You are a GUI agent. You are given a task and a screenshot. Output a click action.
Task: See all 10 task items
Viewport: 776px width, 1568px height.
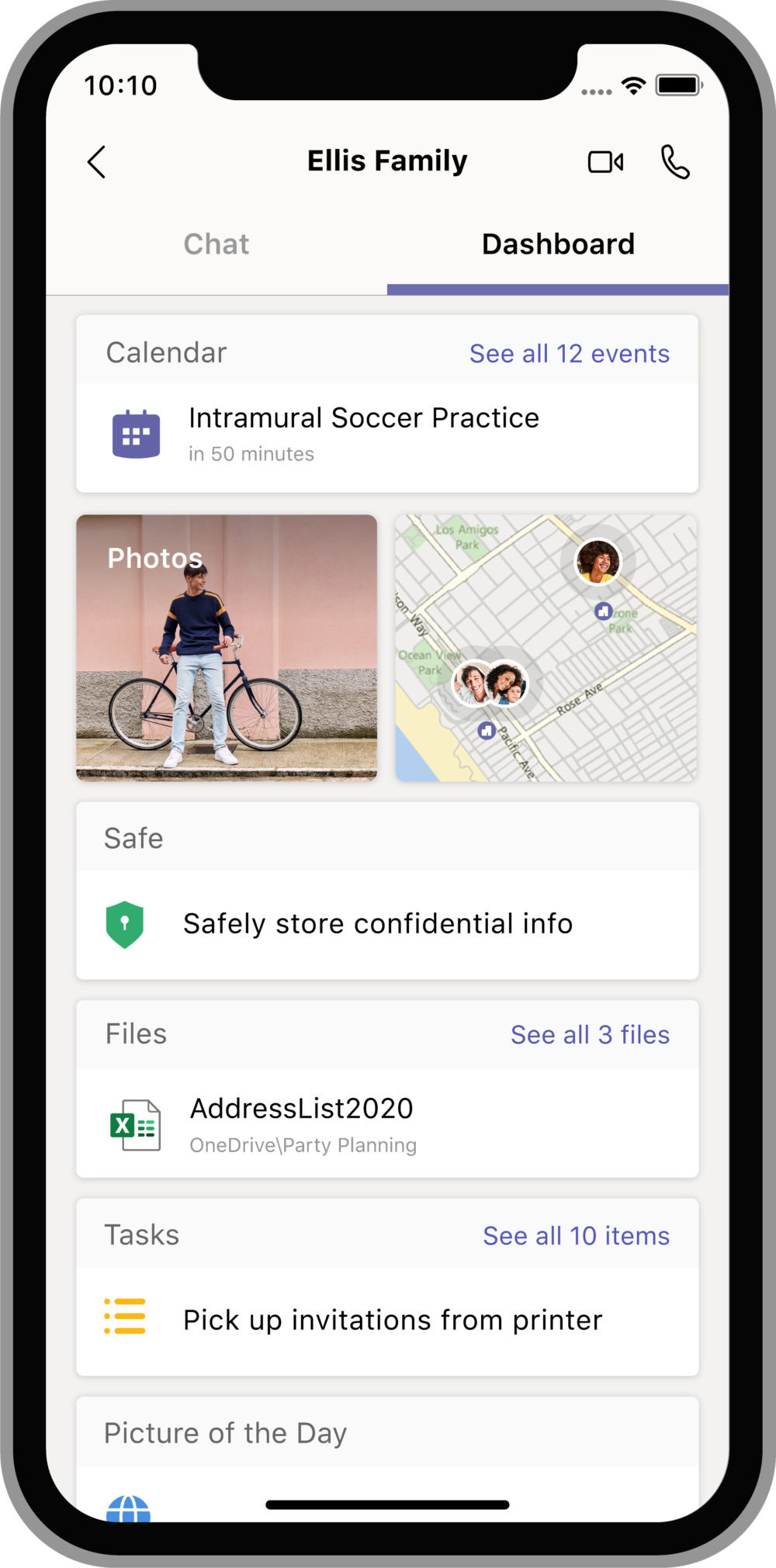click(x=576, y=1236)
